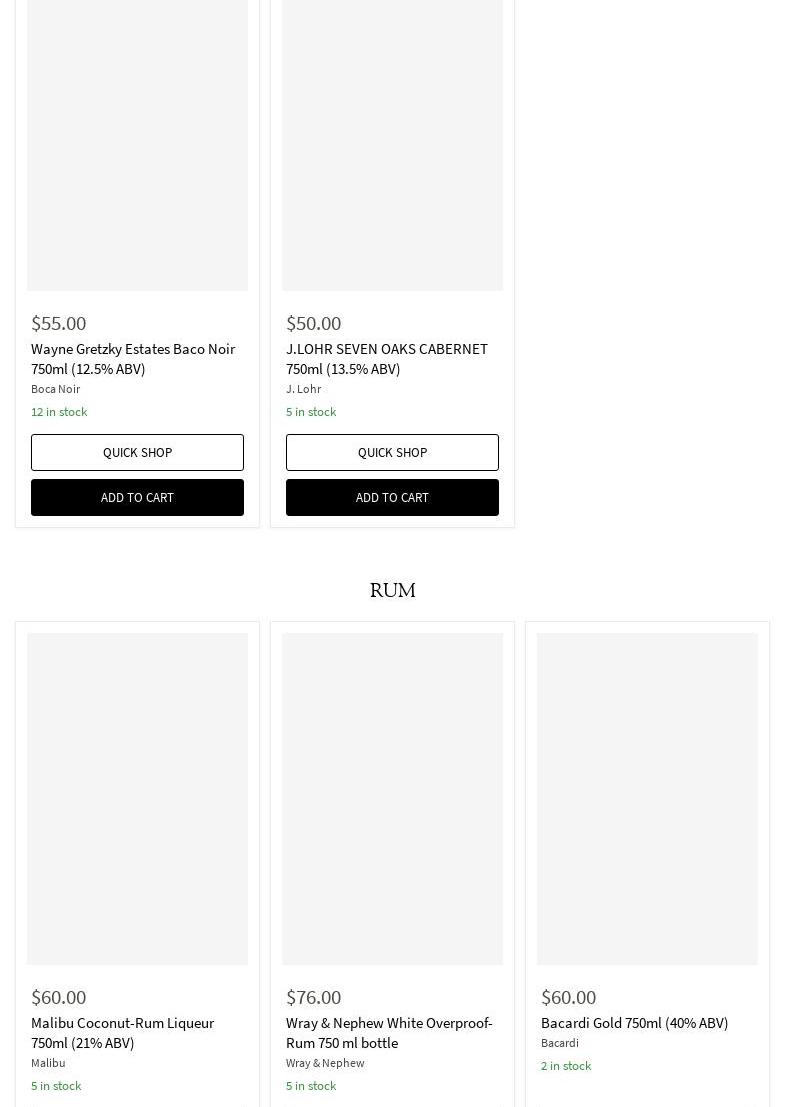View Malibu Coconut-Rum Liqueur product image

pyautogui.click(x=137, y=798)
